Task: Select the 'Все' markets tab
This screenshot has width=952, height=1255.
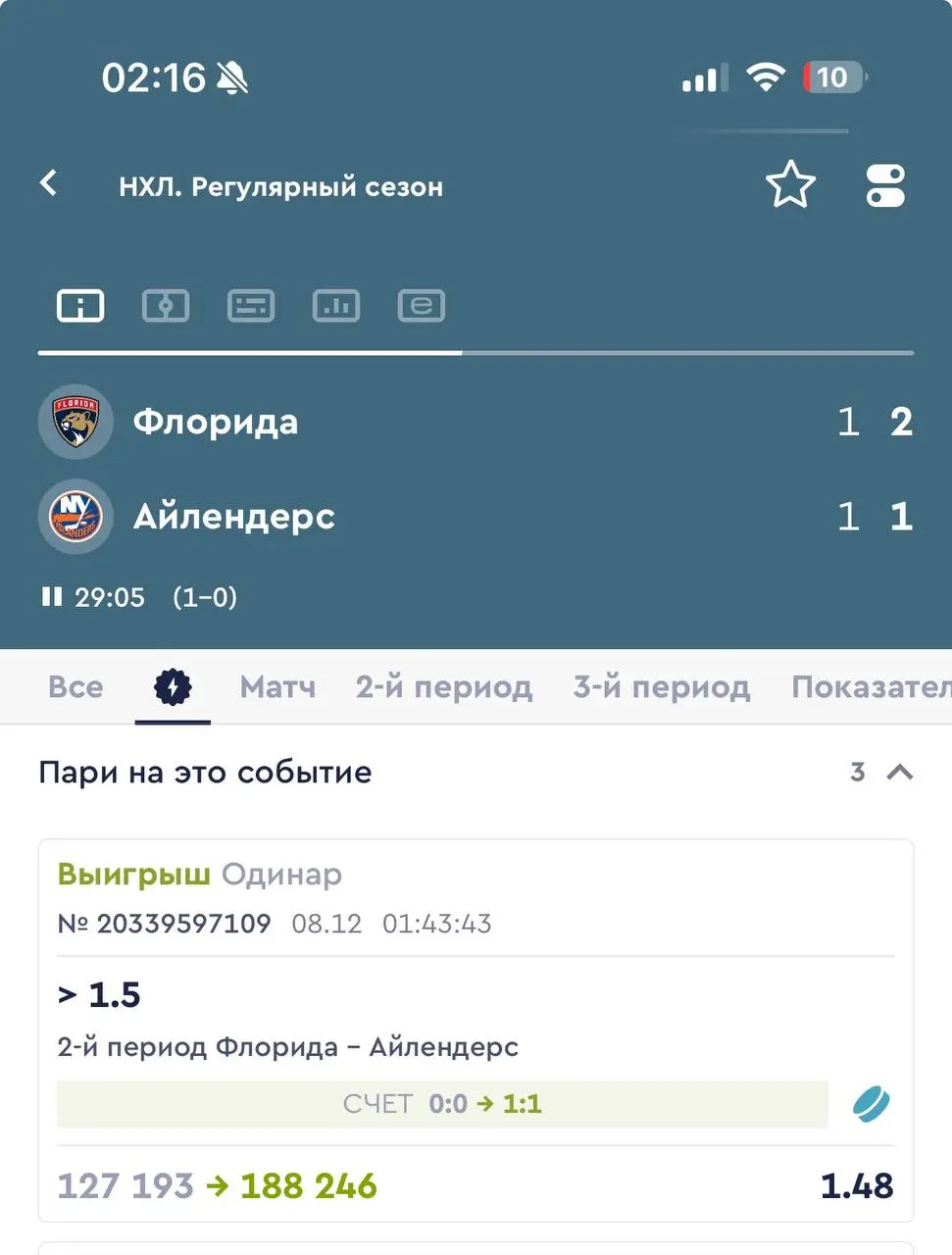Action: pyautogui.click(x=75, y=687)
